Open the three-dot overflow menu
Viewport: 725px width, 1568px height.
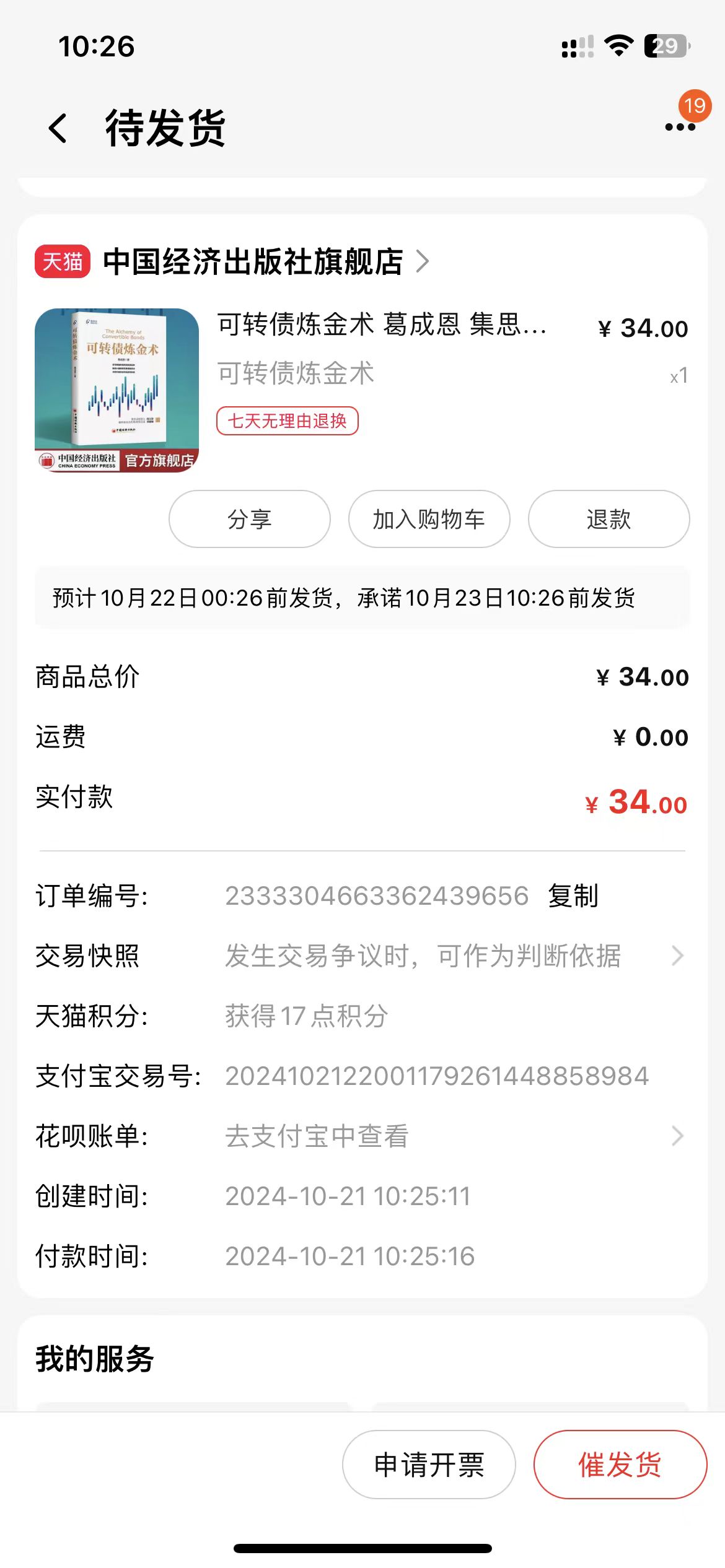(x=679, y=127)
